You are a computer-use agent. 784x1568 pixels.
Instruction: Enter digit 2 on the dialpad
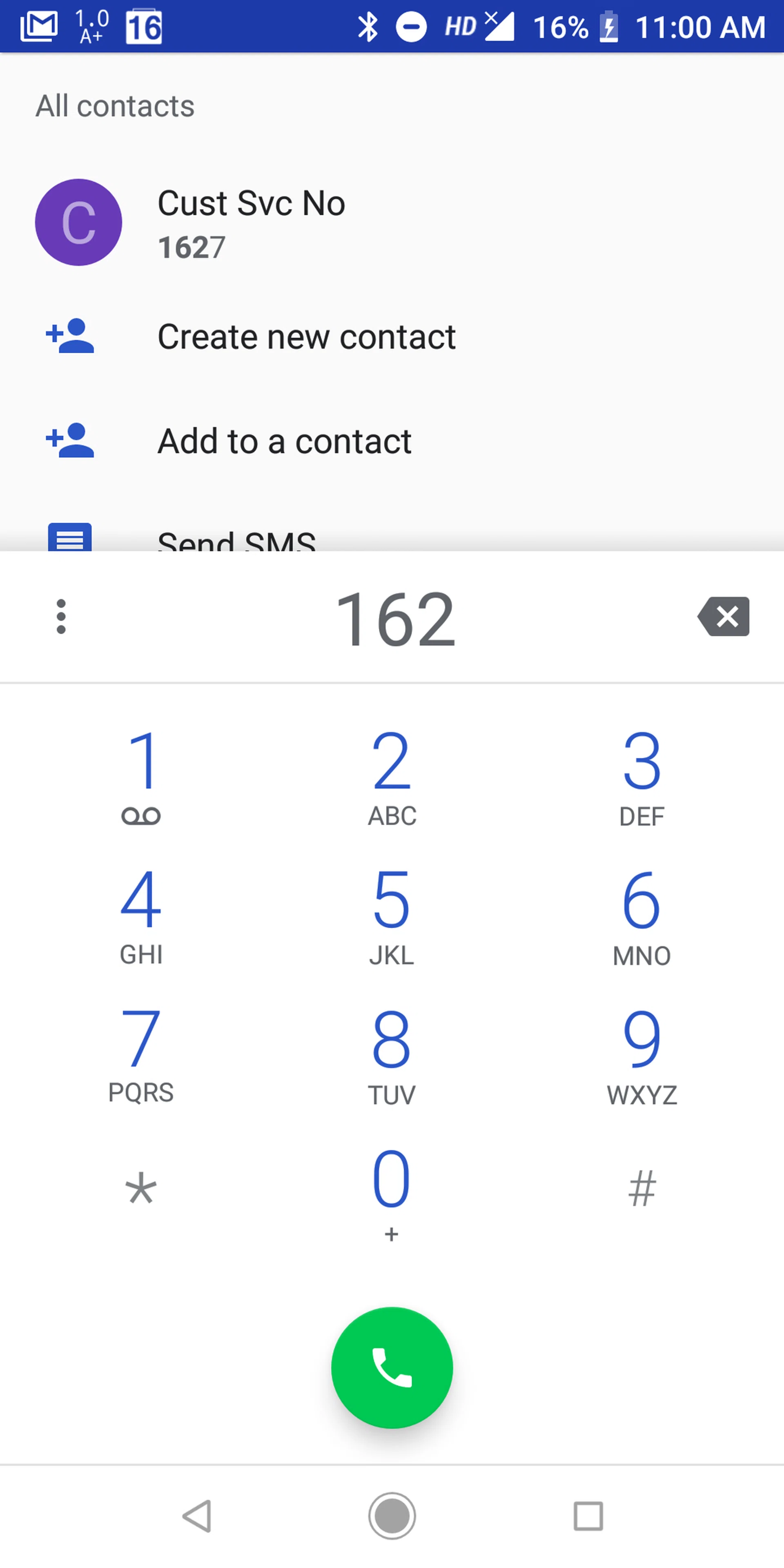(x=392, y=775)
